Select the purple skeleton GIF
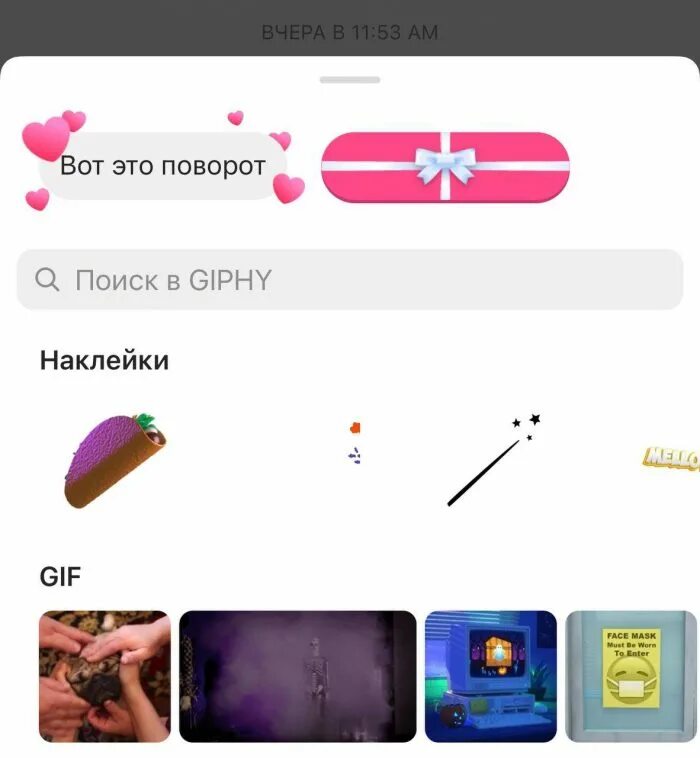The width and height of the screenshot is (700, 758). pos(298,676)
